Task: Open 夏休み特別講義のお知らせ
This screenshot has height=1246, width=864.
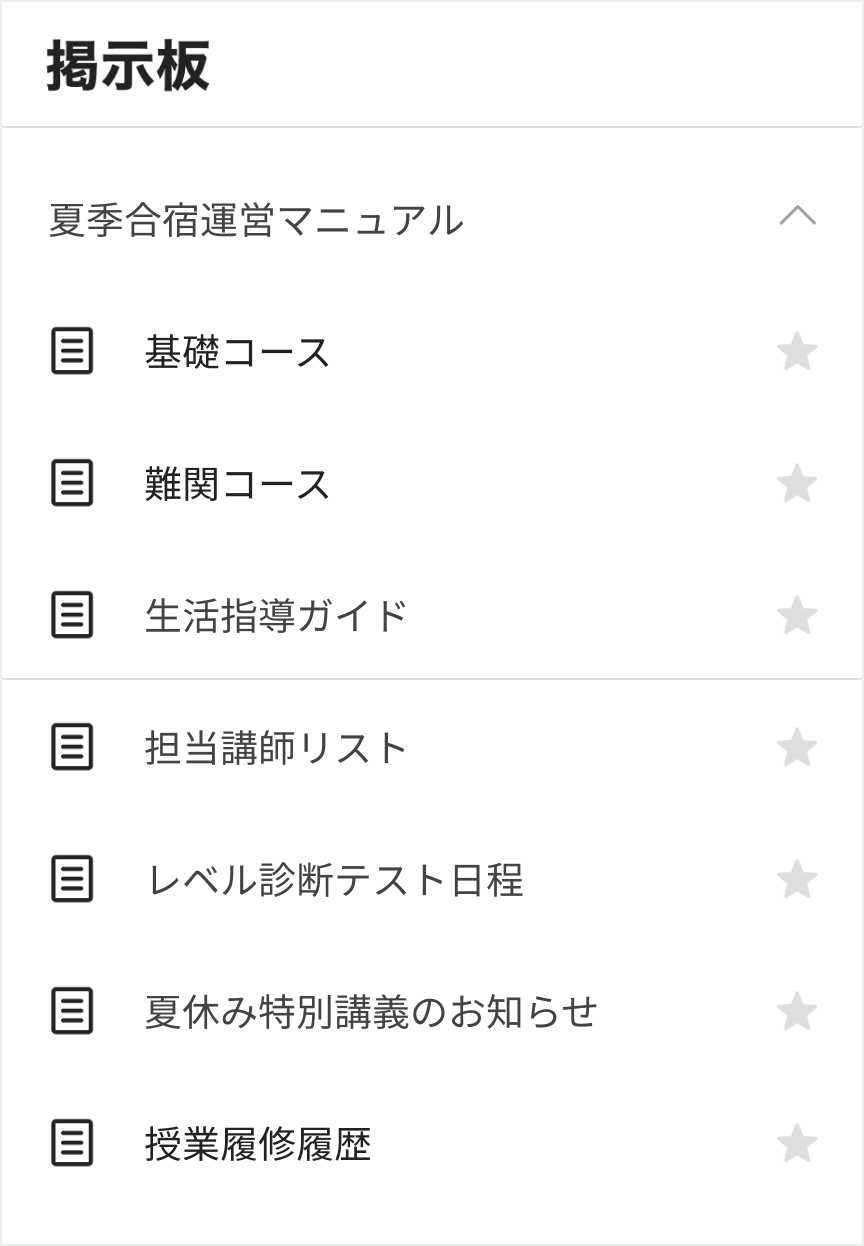Action: pos(370,1012)
